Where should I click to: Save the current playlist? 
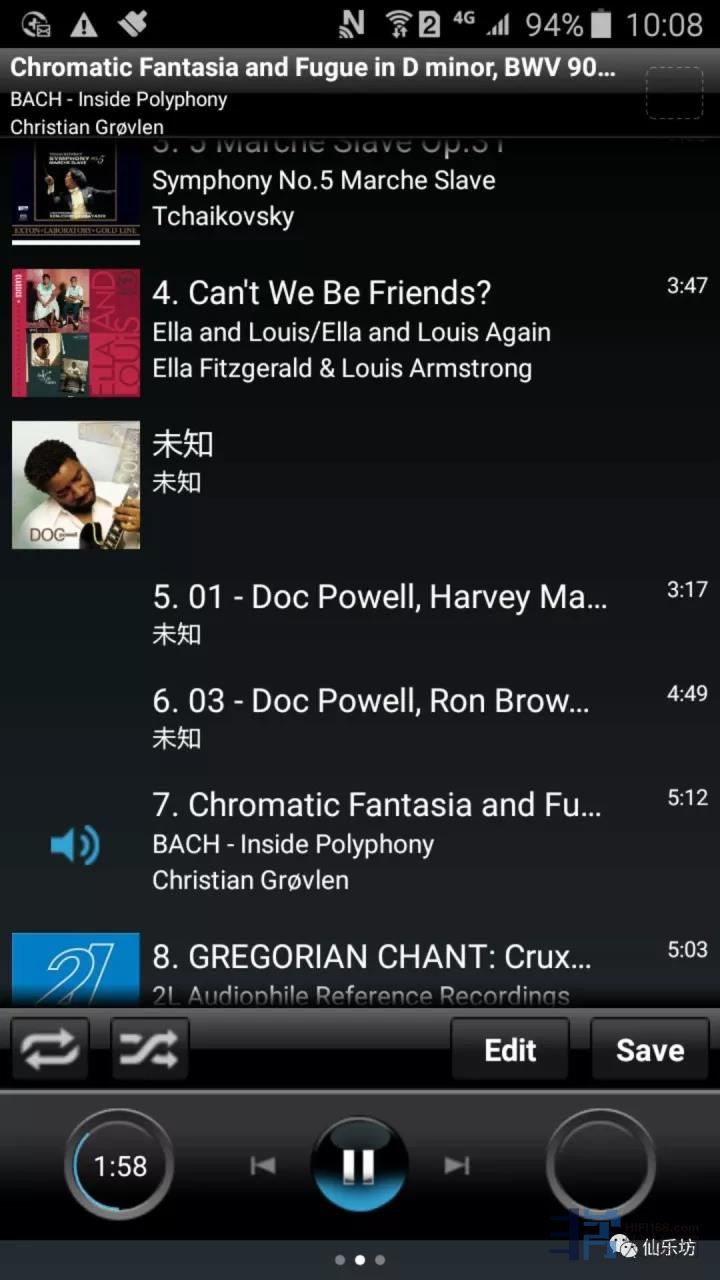coord(650,1049)
